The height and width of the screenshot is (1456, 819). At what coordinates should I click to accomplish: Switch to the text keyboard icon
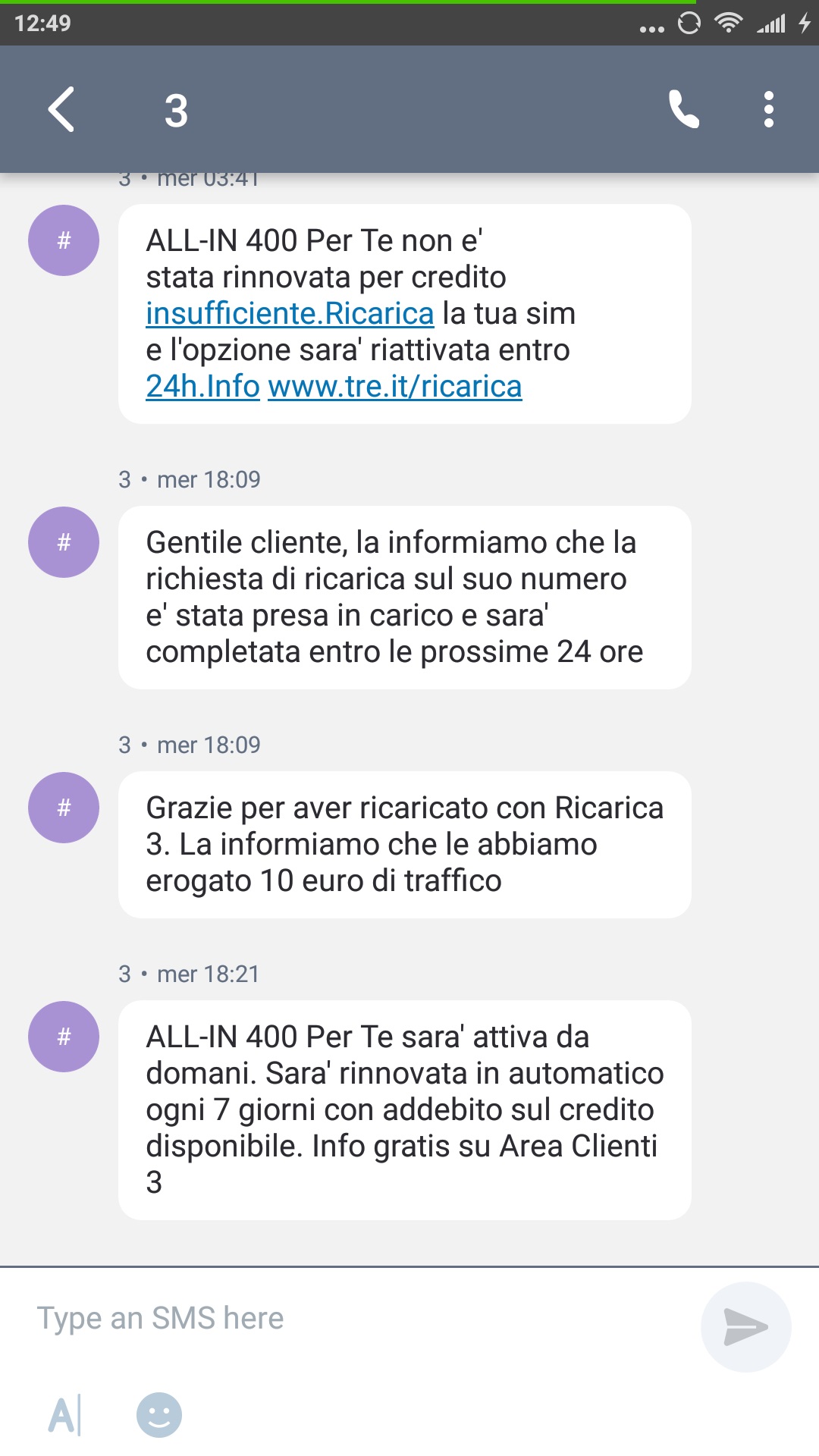point(65,1414)
